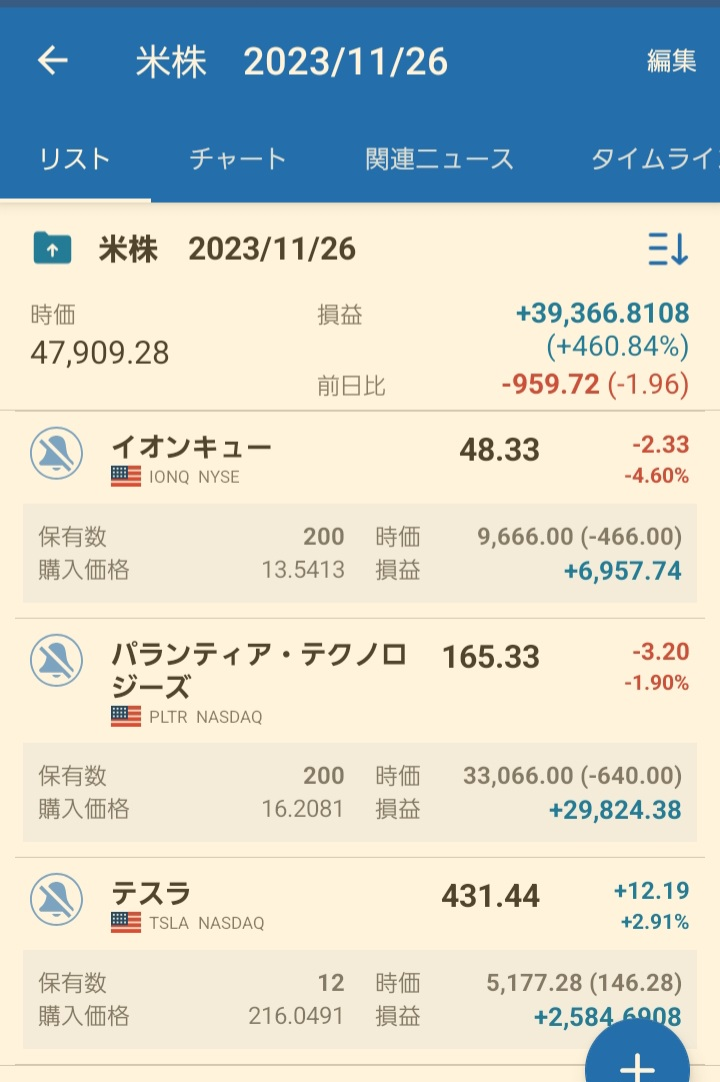
Task: Switch to the チャート tab
Action: tap(237, 157)
